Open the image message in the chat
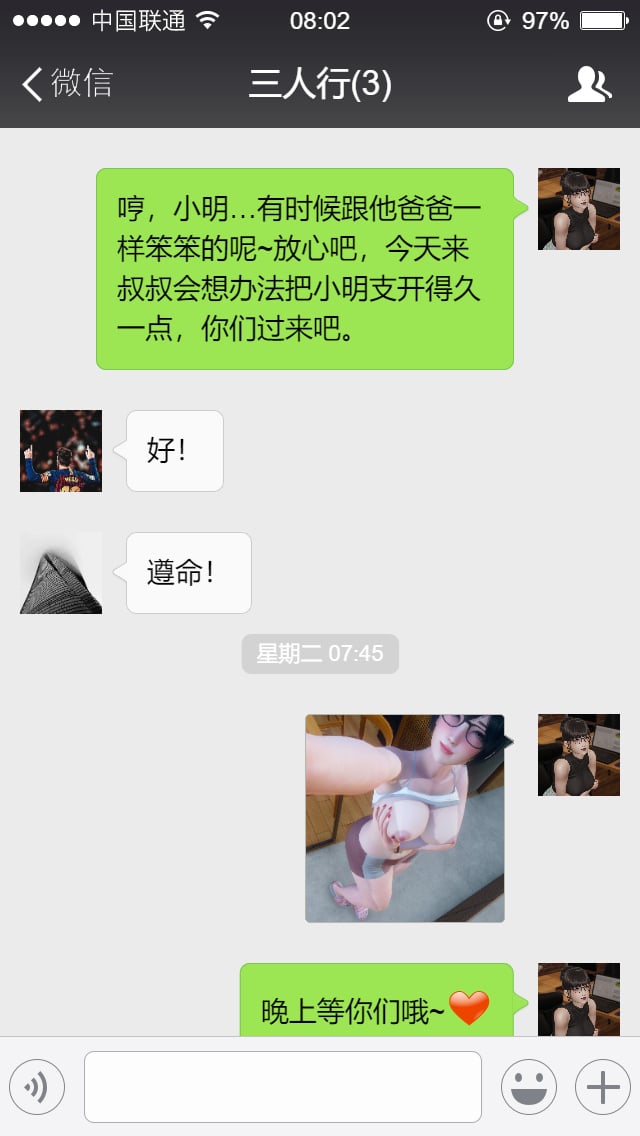 pos(405,818)
